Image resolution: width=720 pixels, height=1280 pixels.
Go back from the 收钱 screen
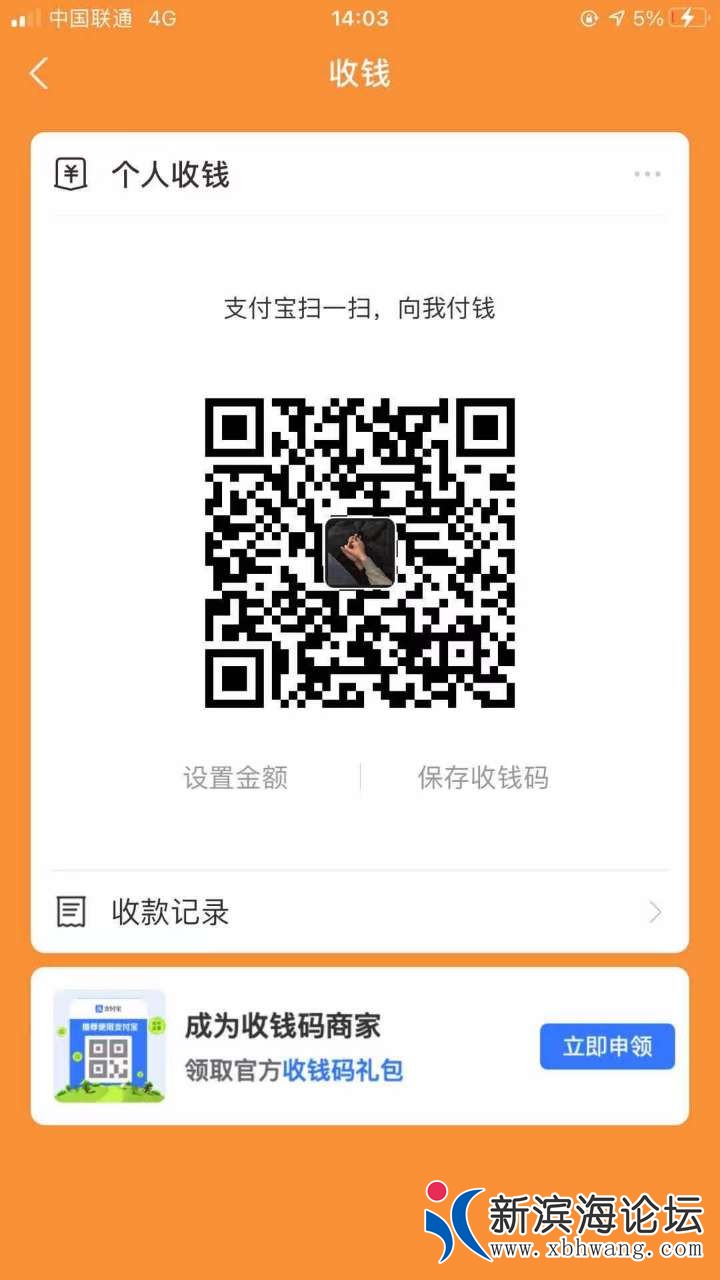(x=39, y=74)
